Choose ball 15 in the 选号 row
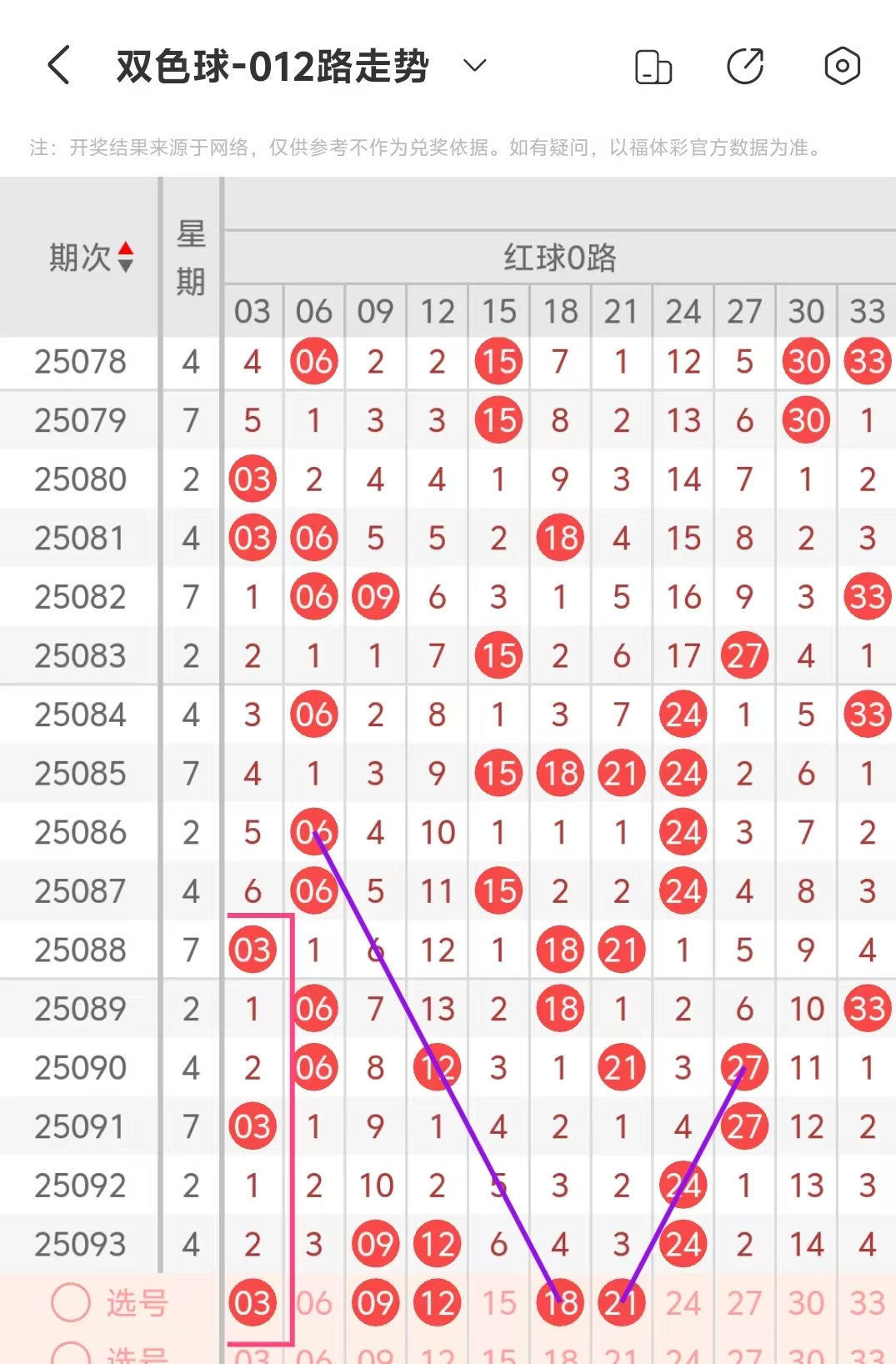This screenshot has height=1364, width=896. (x=499, y=1302)
